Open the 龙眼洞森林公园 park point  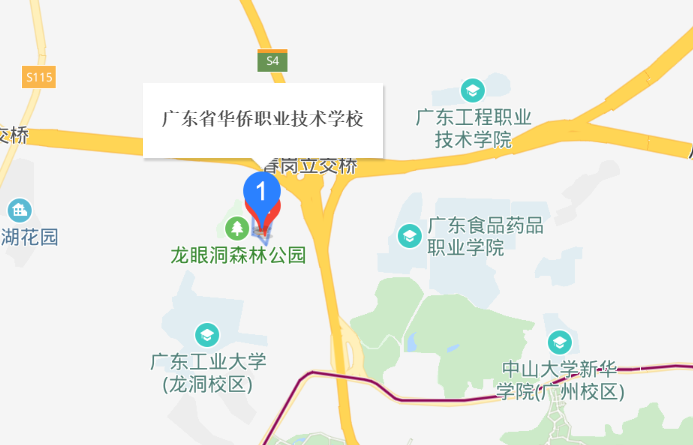click(236, 229)
